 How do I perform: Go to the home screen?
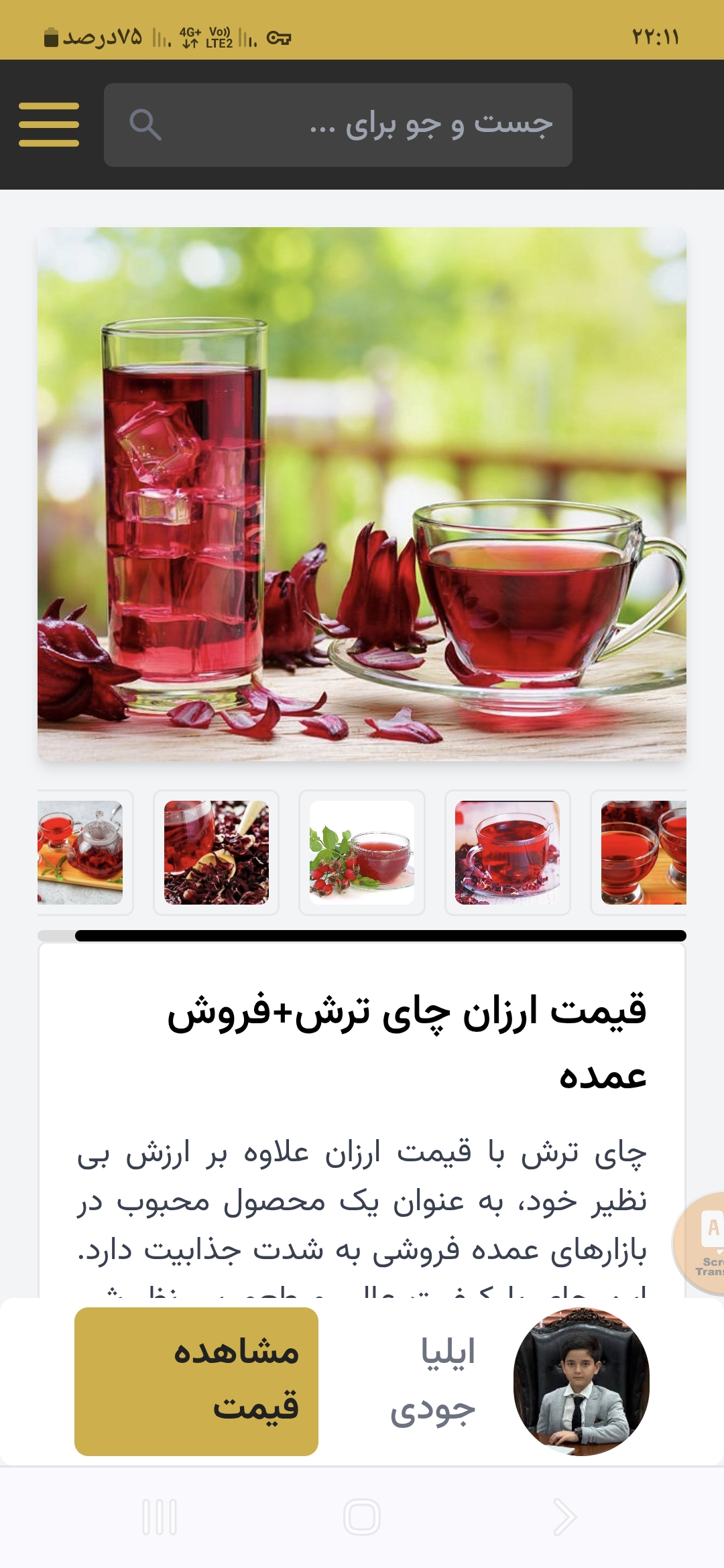362,1517
